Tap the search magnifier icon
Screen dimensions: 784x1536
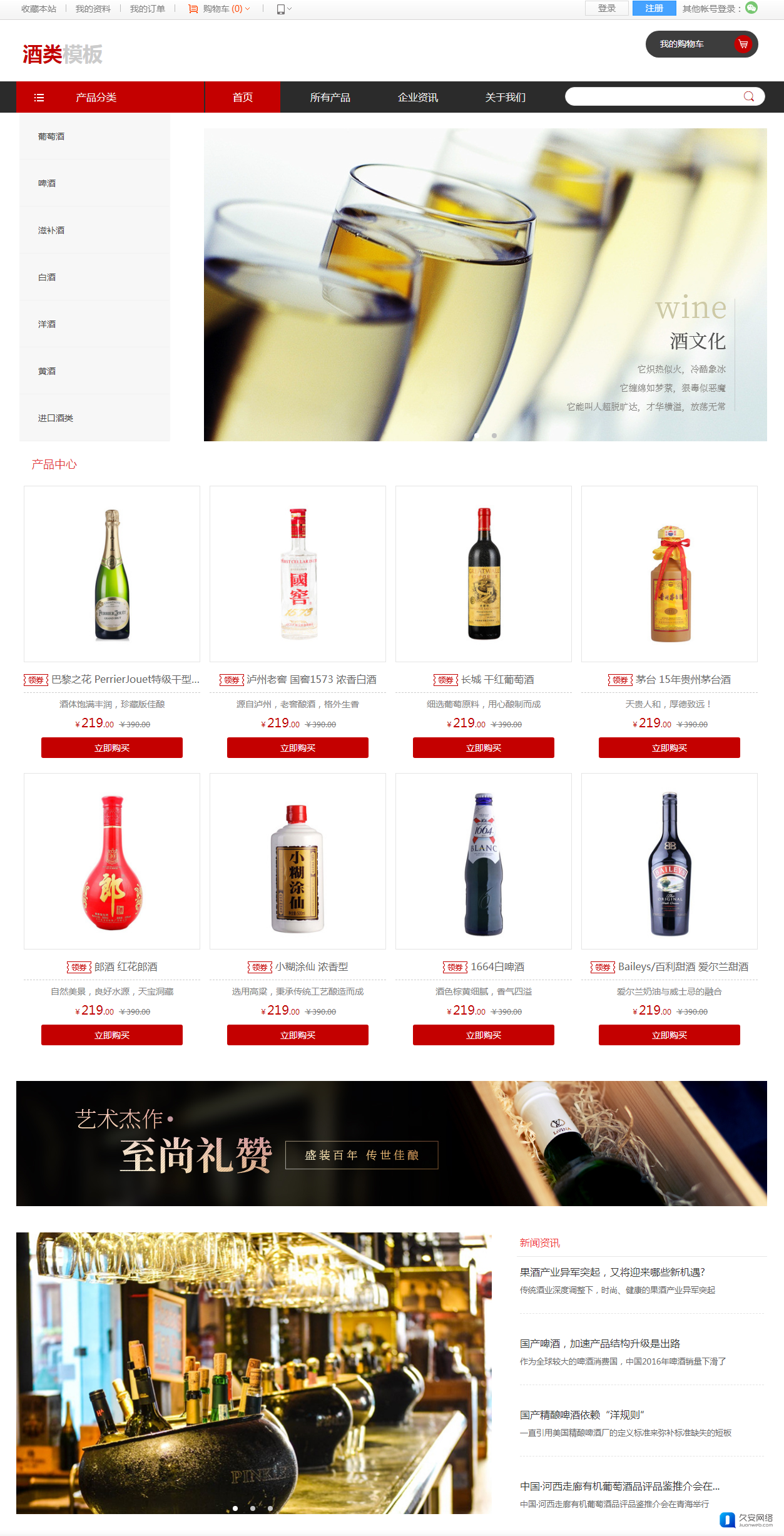(749, 96)
